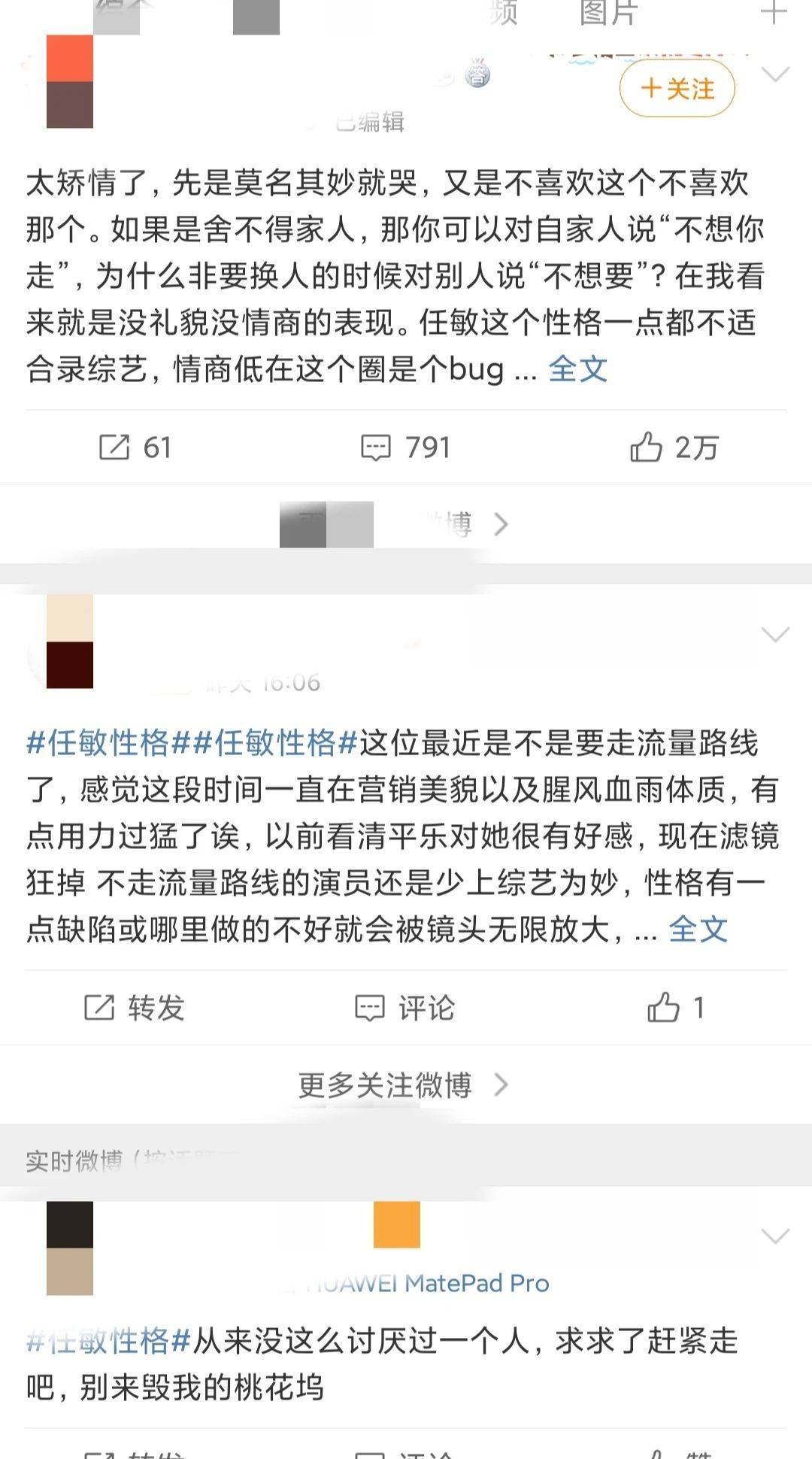Follow the author with the 关注 button
This screenshot has width=812, height=1459.
677,89
